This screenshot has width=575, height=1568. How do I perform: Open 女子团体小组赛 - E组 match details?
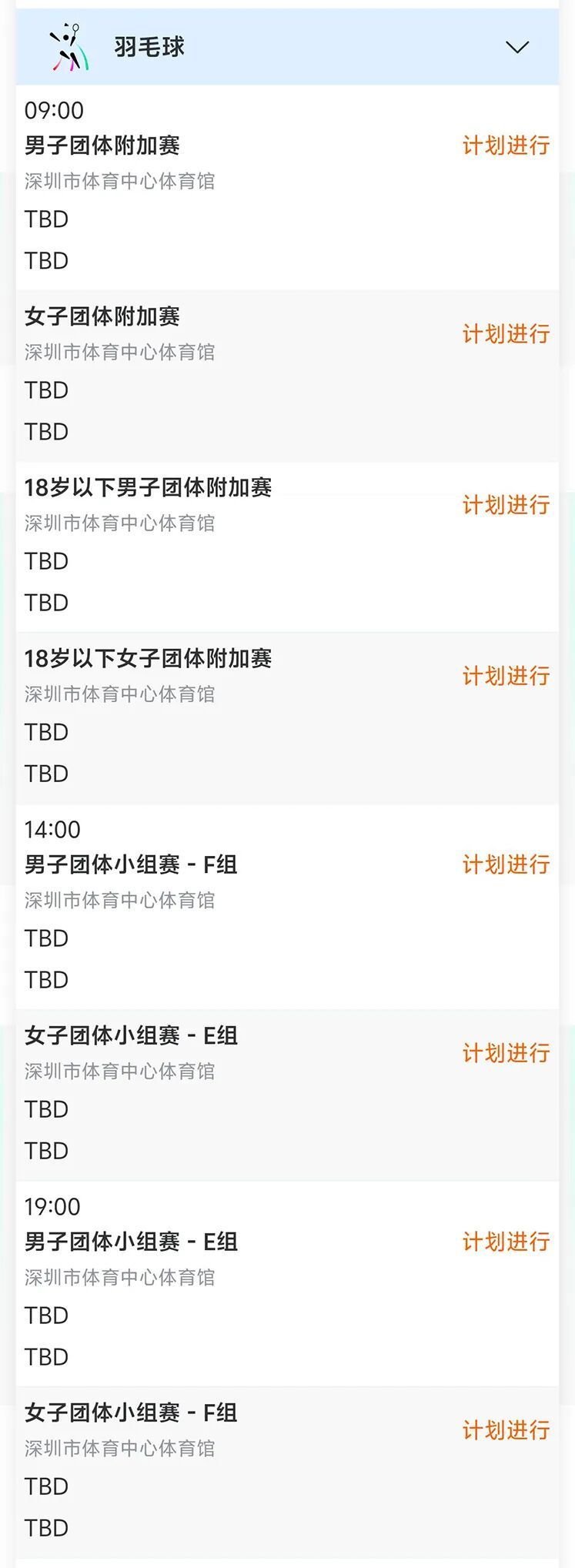pyautogui.click(x=131, y=1035)
